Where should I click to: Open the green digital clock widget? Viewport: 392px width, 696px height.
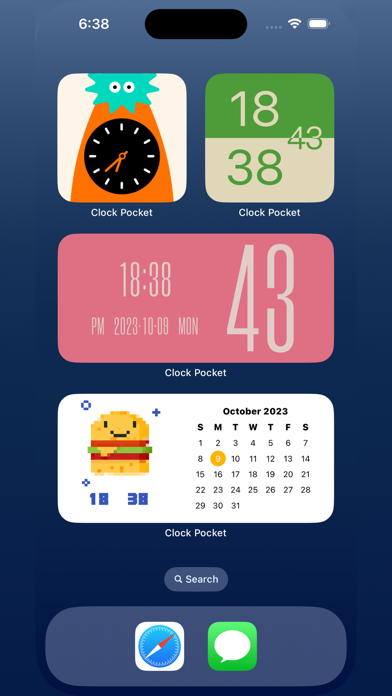[269, 138]
